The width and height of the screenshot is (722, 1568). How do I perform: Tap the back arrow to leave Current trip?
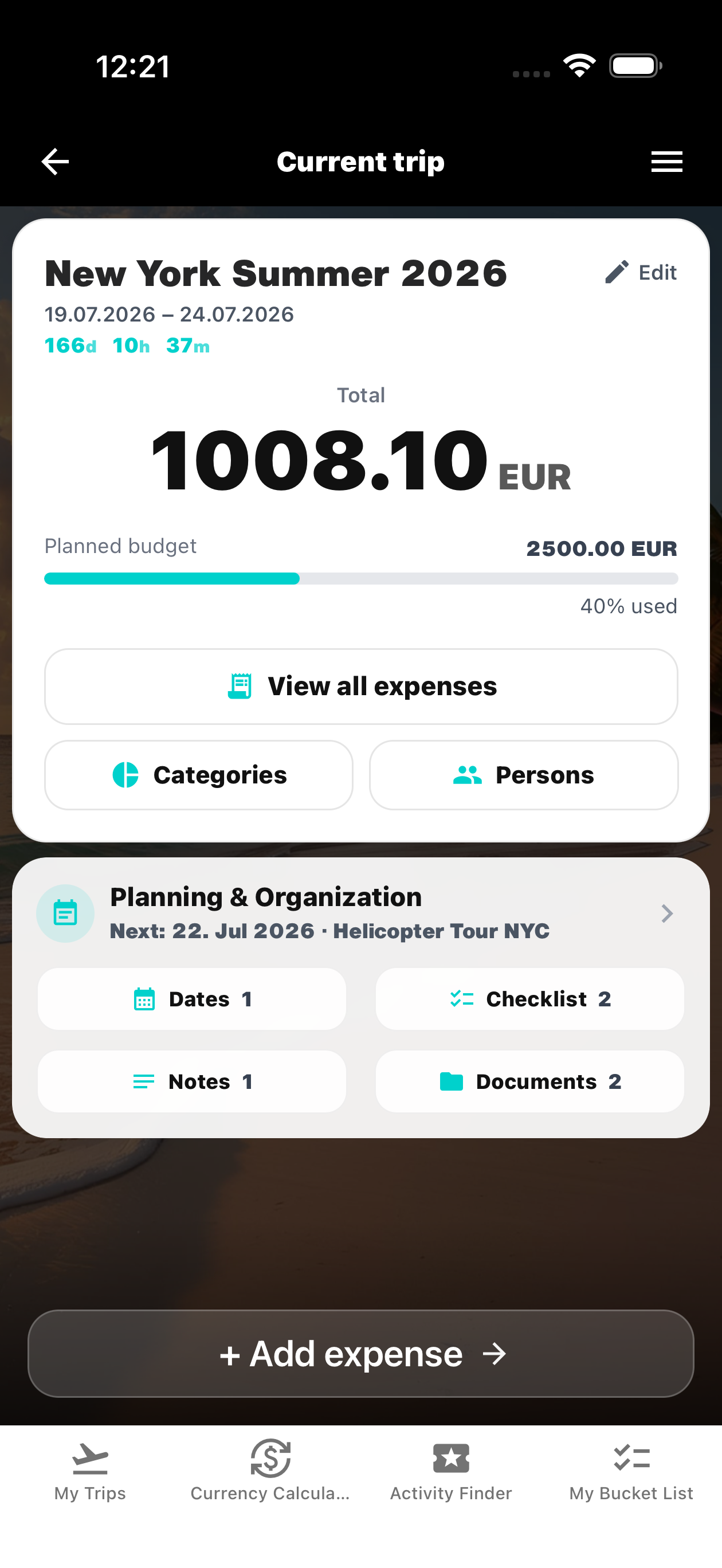click(x=55, y=161)
